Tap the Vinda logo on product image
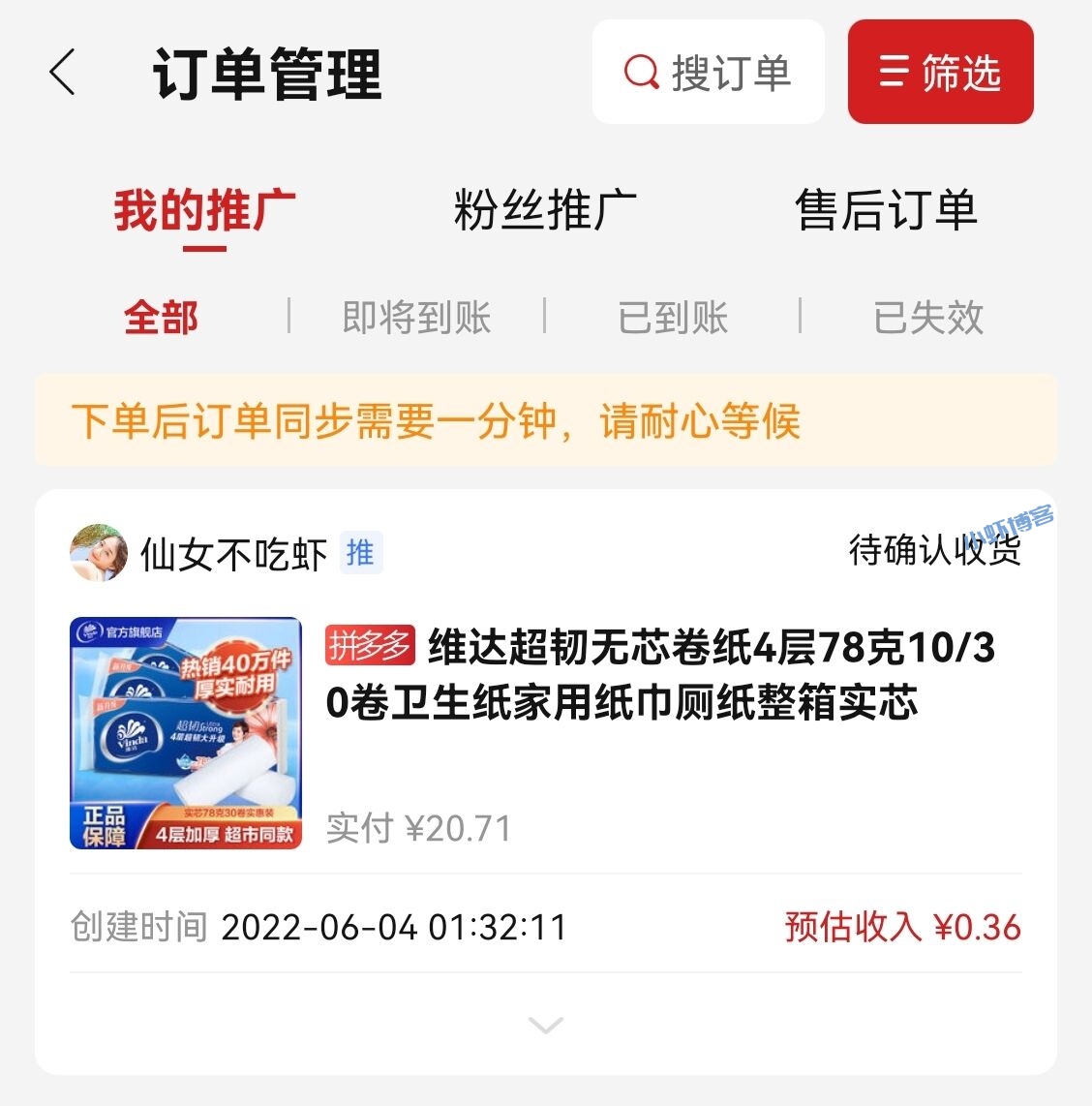1092x1106 pixels. [134, 733]
